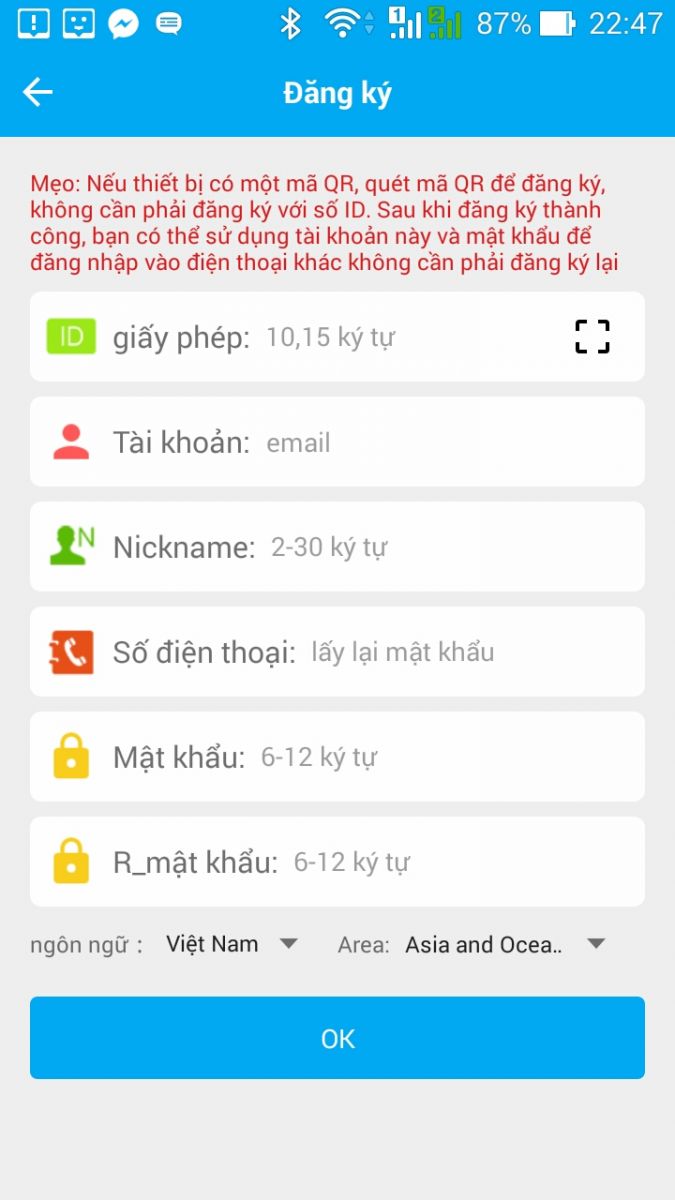Enter email in Tài khoản field
Viewport: 675px width, 1200px height.
click(x=440, y=443)
